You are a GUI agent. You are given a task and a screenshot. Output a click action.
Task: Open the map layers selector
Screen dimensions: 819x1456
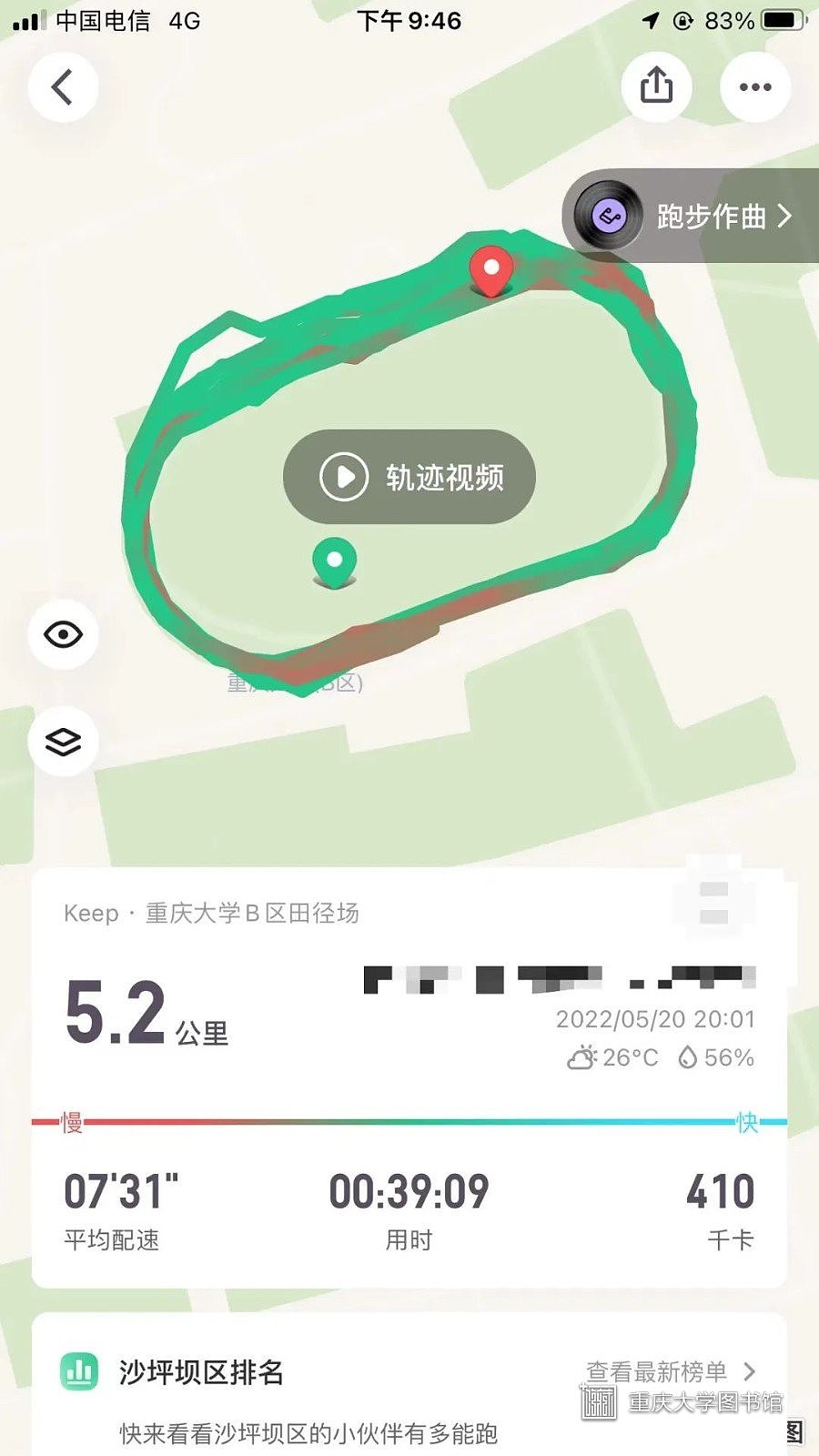pyautogui.click(x=63, y=742)
